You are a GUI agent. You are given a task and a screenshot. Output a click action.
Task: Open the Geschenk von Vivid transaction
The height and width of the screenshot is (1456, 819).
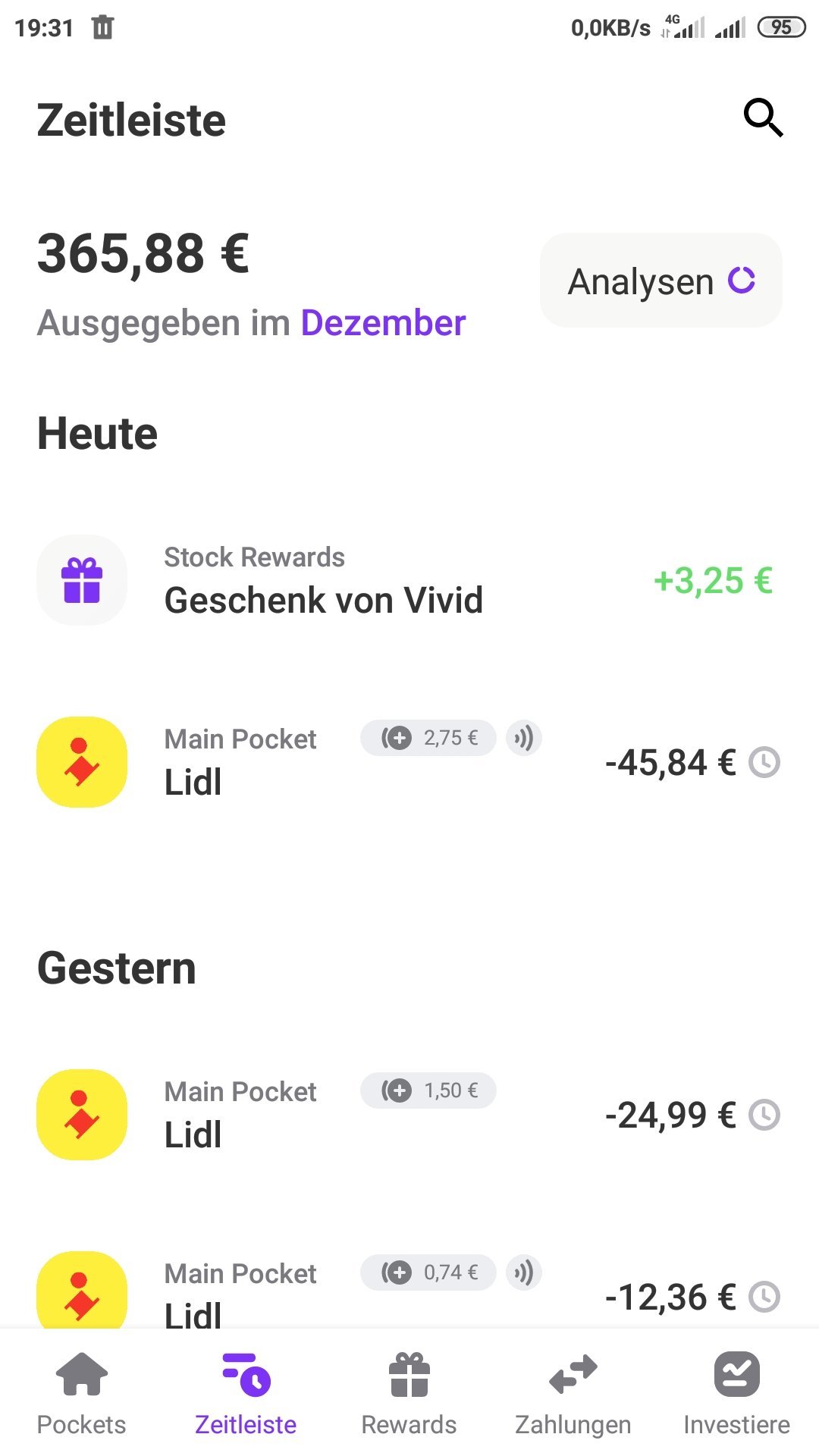[x=409, y=580]
